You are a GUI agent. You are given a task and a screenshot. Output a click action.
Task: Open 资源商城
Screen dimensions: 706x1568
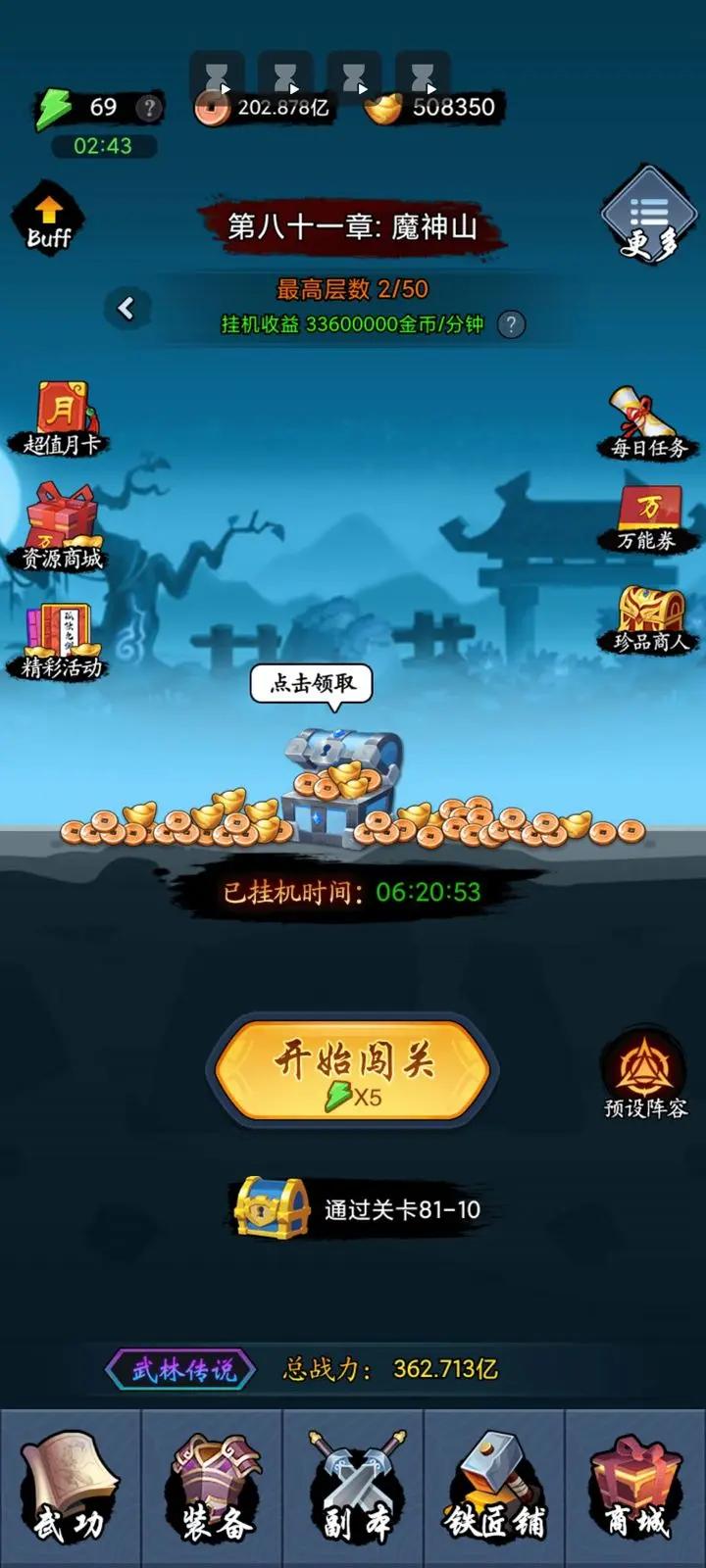62,527
